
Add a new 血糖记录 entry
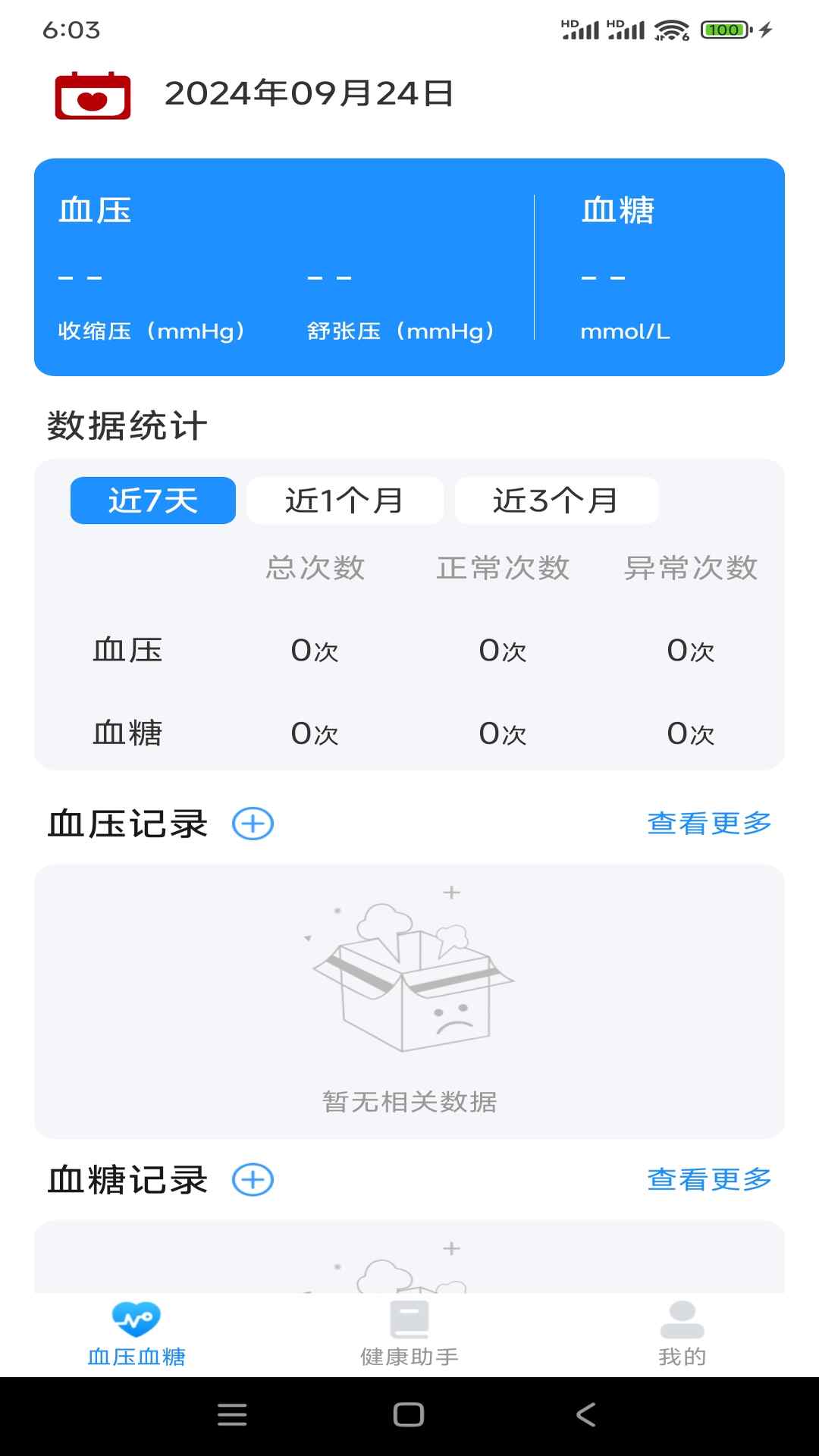253,1180
